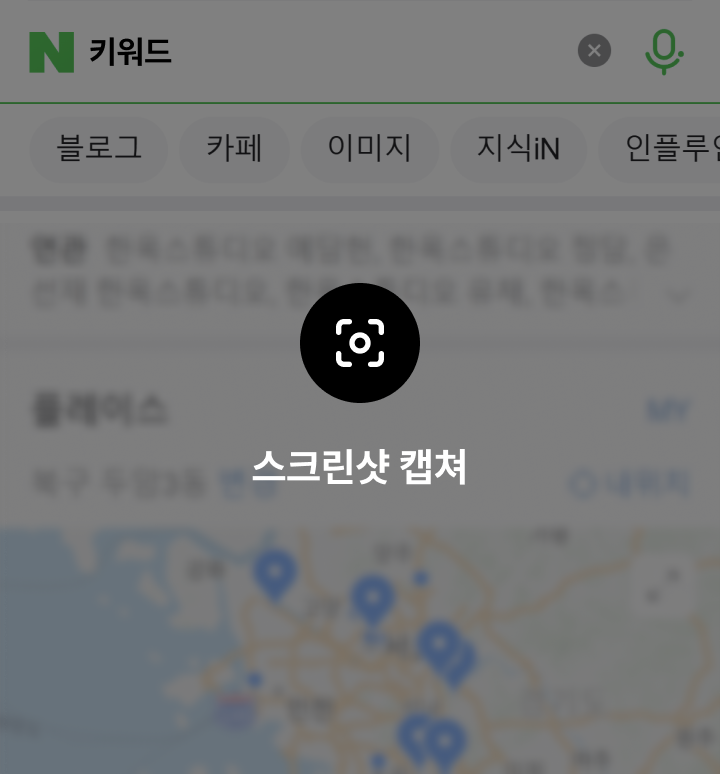The image size is (720, 774).
Task: Tap the search field containing 키워드
Action: pos(320,51)
